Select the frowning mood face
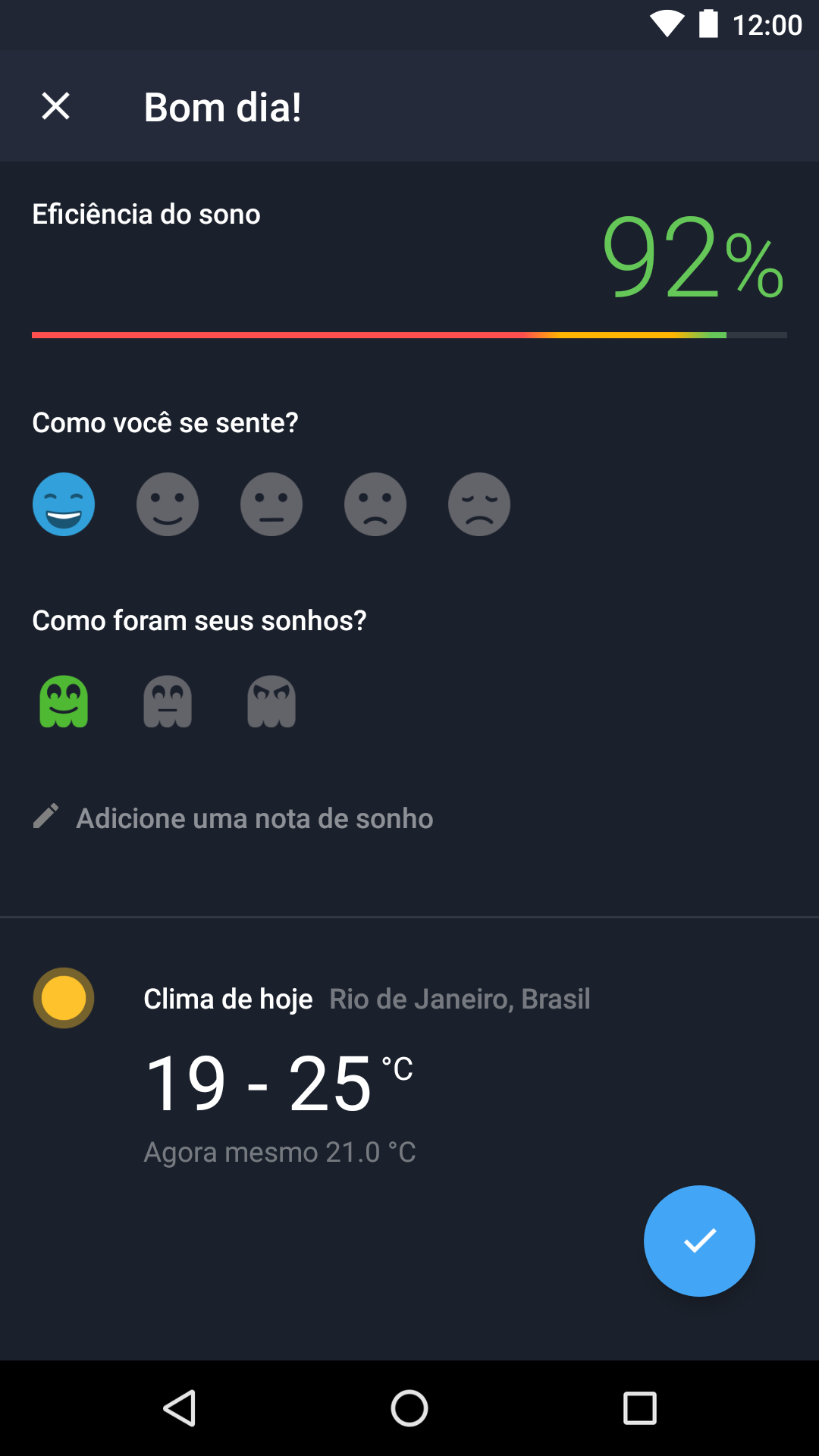Screen dimensions: 819x1456 (375, 504)
